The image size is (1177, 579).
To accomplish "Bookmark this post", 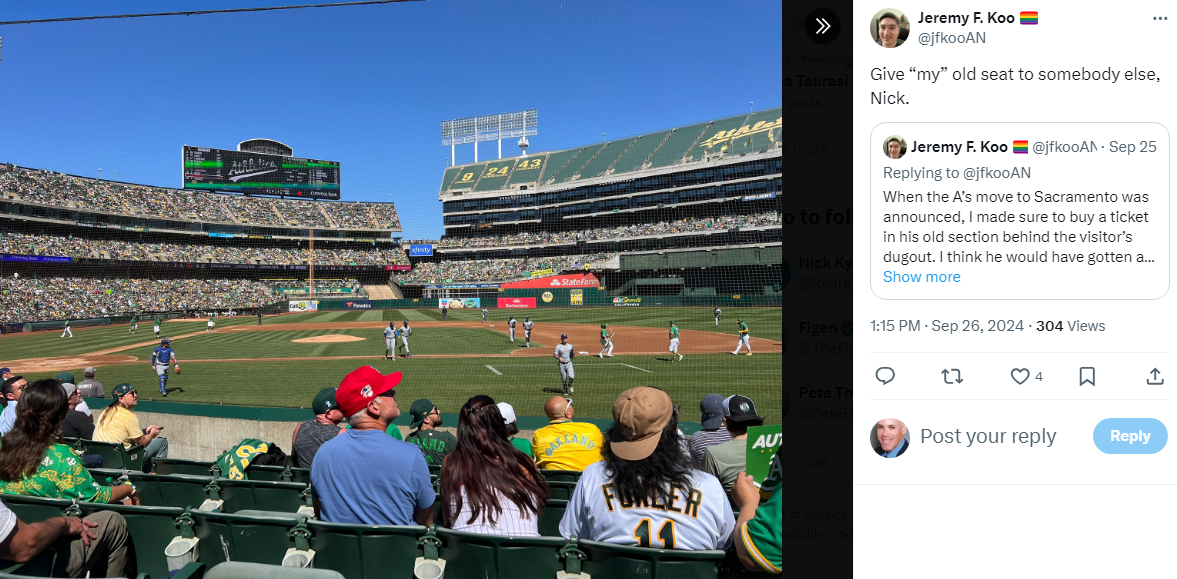I will 1087,376.
